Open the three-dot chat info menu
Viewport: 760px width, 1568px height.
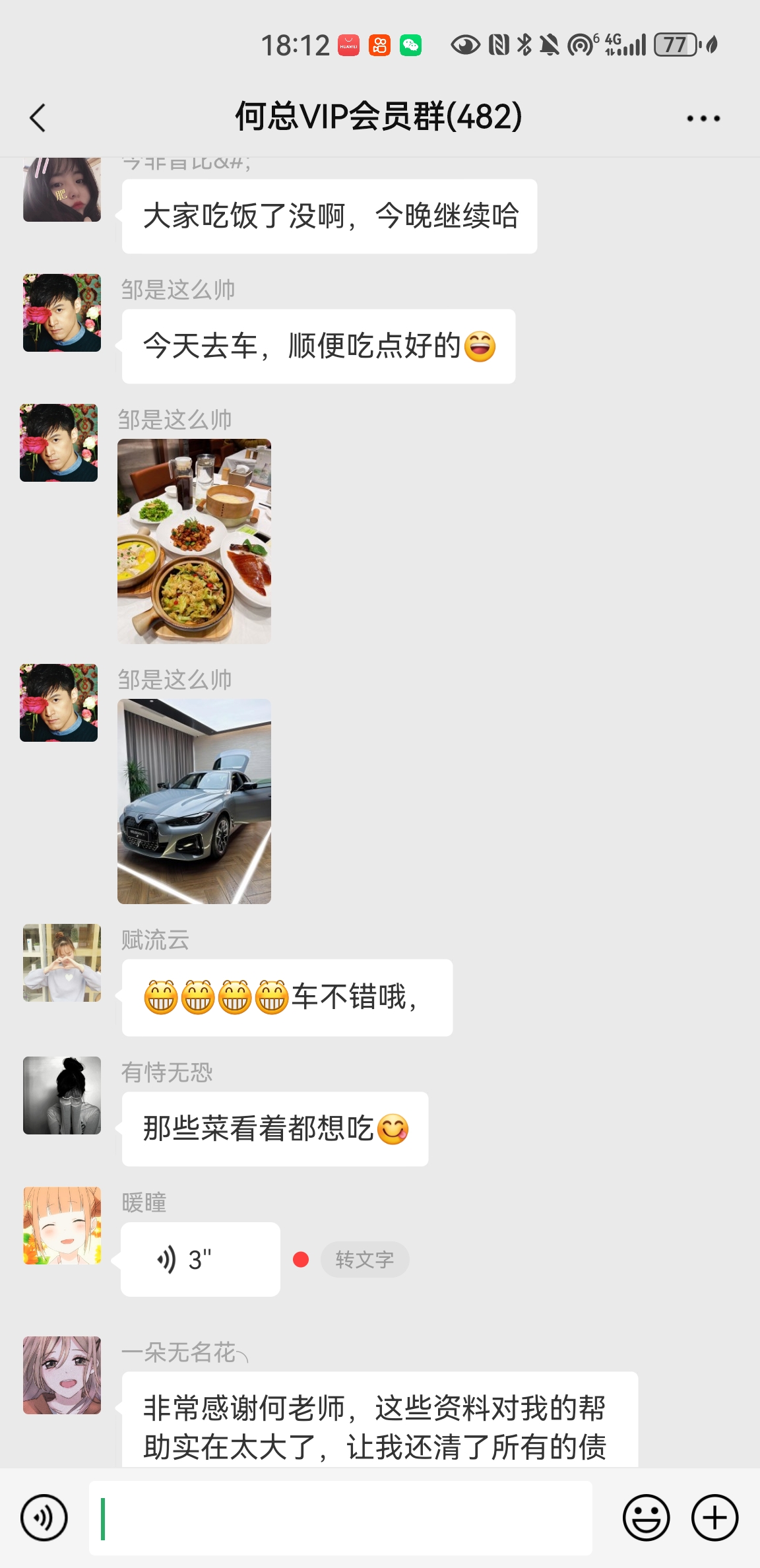click(703, 119)
